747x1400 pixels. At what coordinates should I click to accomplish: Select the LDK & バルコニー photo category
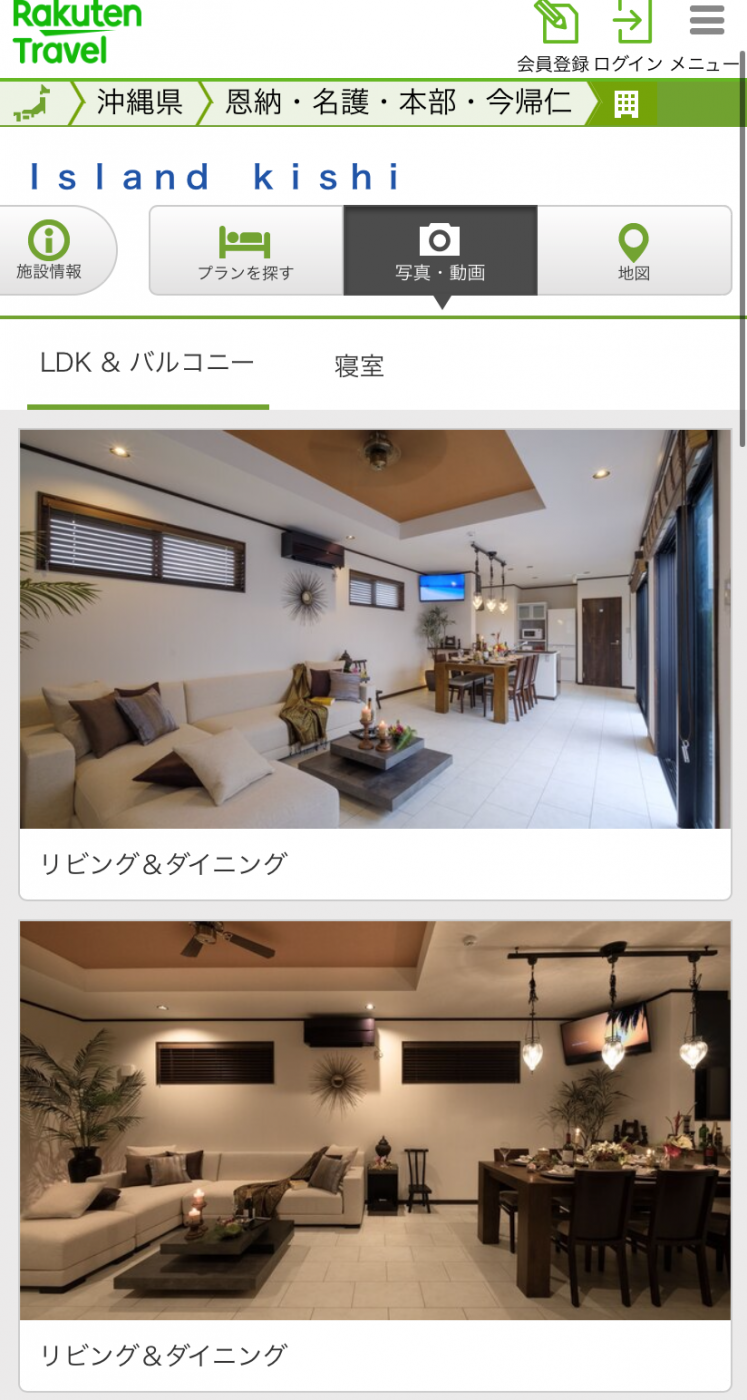click(x=147, y=364)
